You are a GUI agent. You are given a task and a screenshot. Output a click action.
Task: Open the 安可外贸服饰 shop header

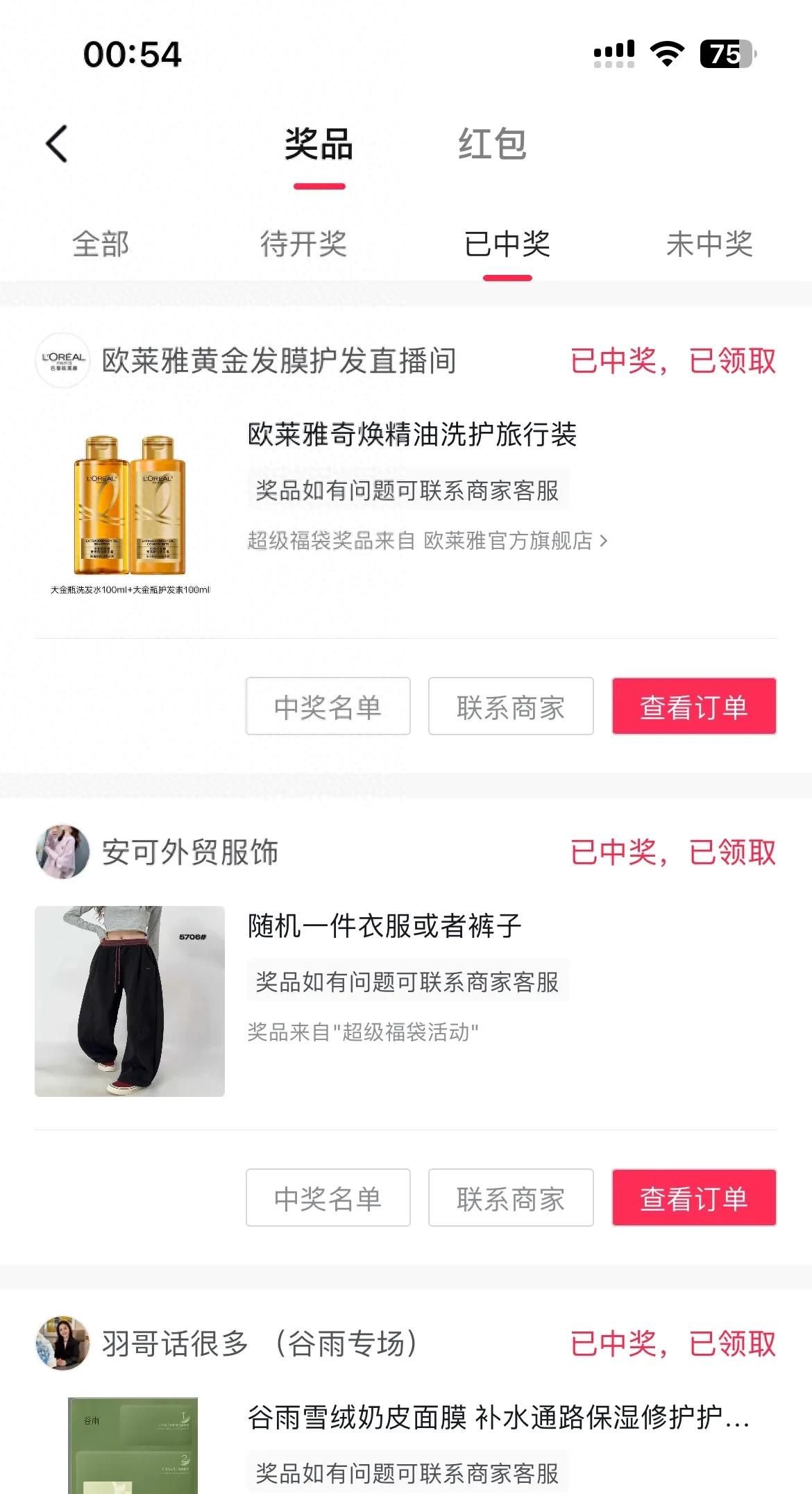click(189, 853)
